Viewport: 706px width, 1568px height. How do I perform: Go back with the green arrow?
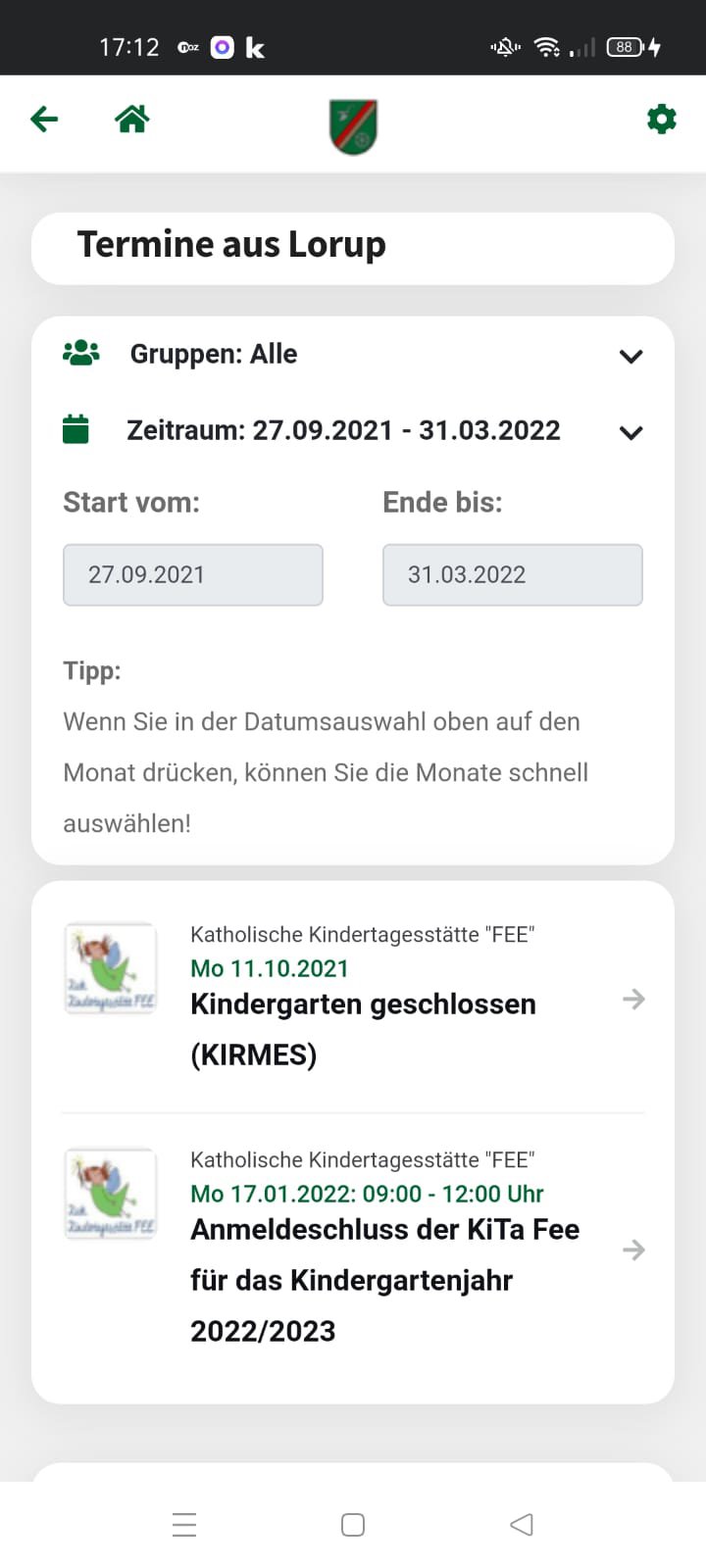click(44, 120)
